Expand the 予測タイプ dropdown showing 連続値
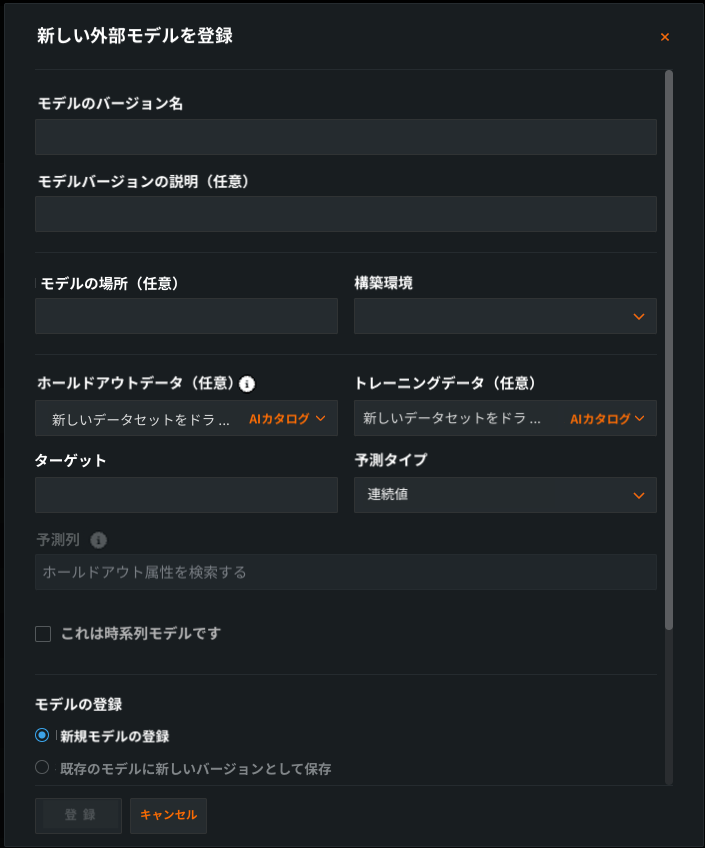This screenshot has width=705, height=848. (x=505, y=495)
